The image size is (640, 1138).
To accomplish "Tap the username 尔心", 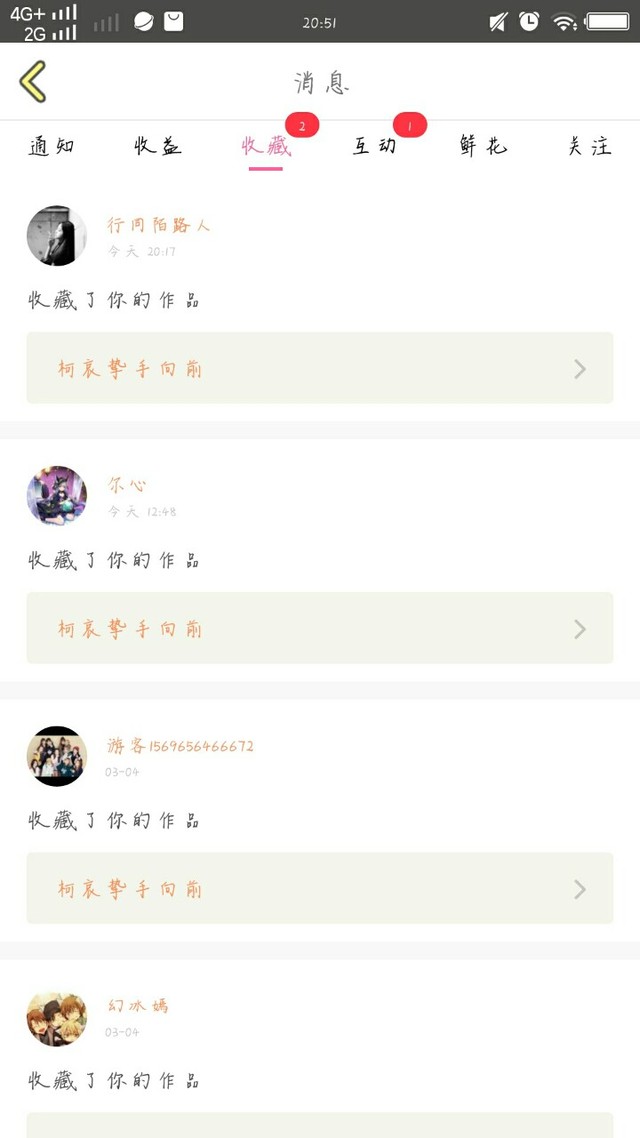I will pyautogui.click(x=128, y=485).
